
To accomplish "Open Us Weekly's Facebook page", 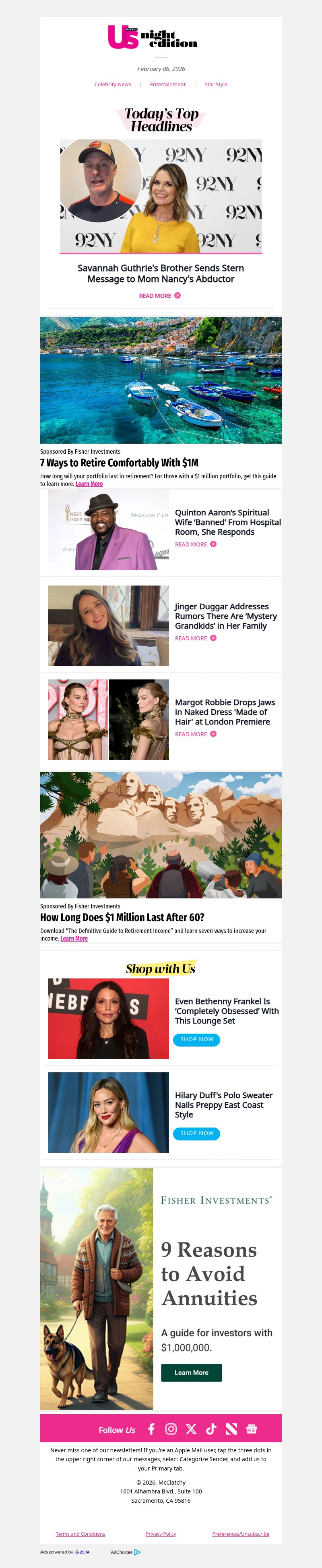I will coord(151,1429).
